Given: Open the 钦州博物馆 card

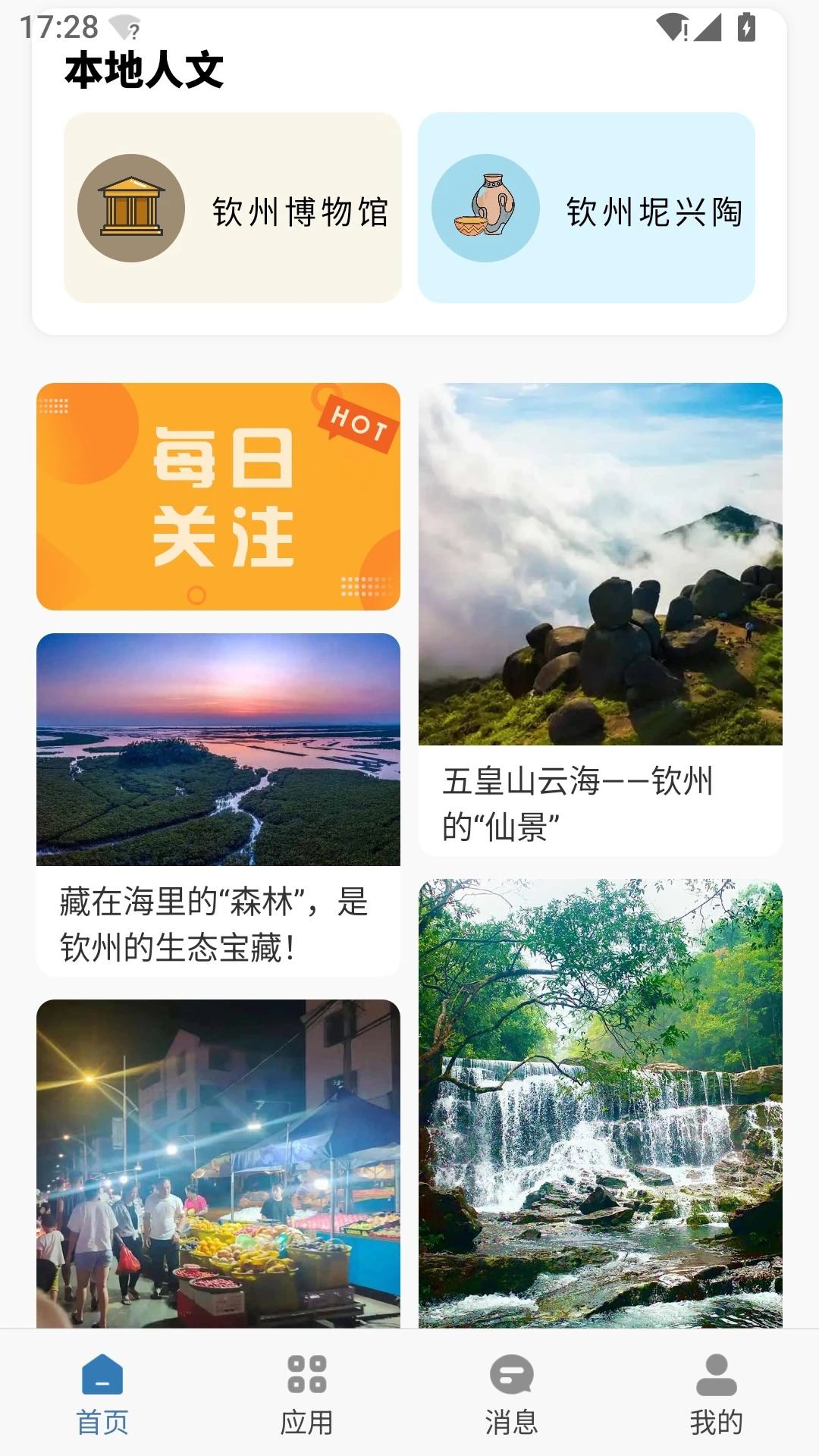Looking at the screenshot, I should click(232, 208).
